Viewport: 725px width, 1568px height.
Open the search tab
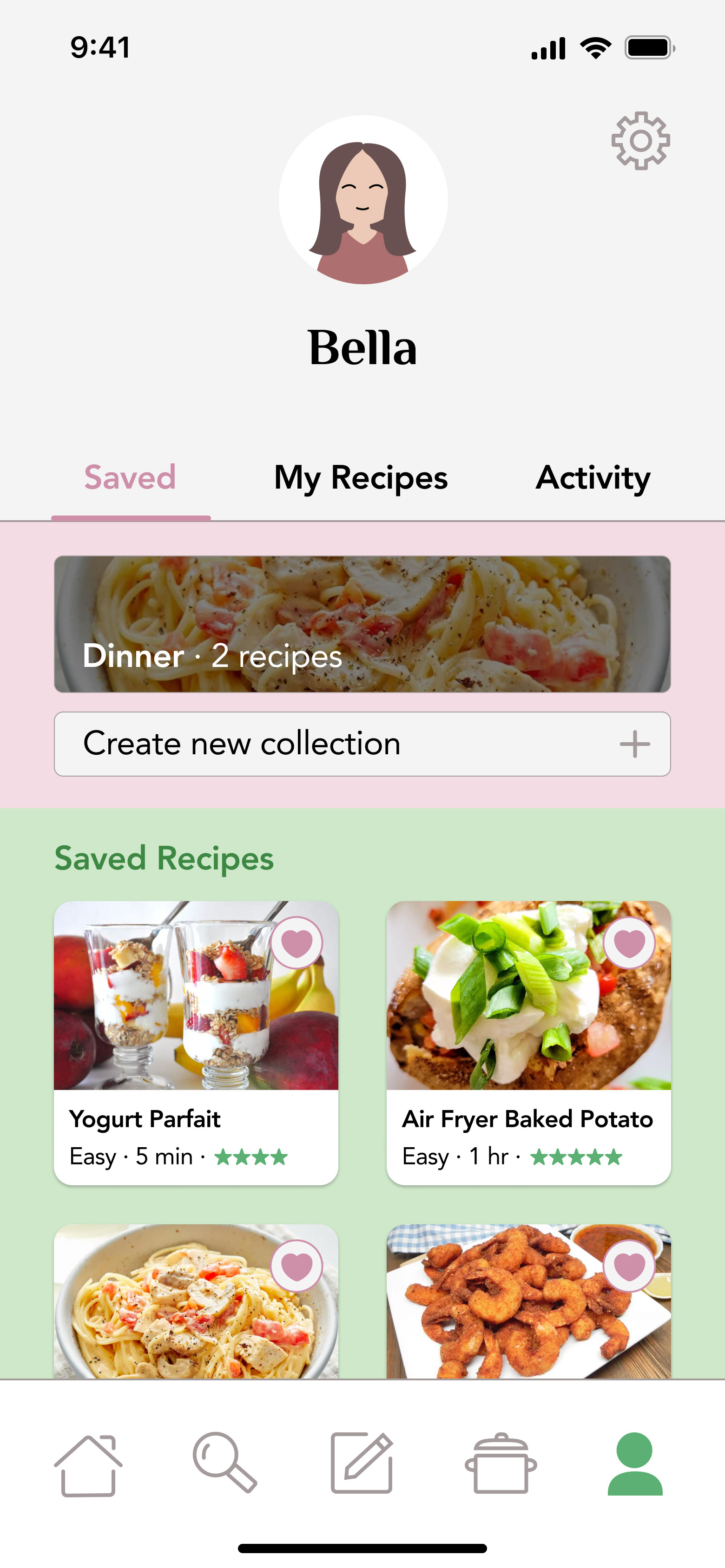click(x=224, y=1463)
